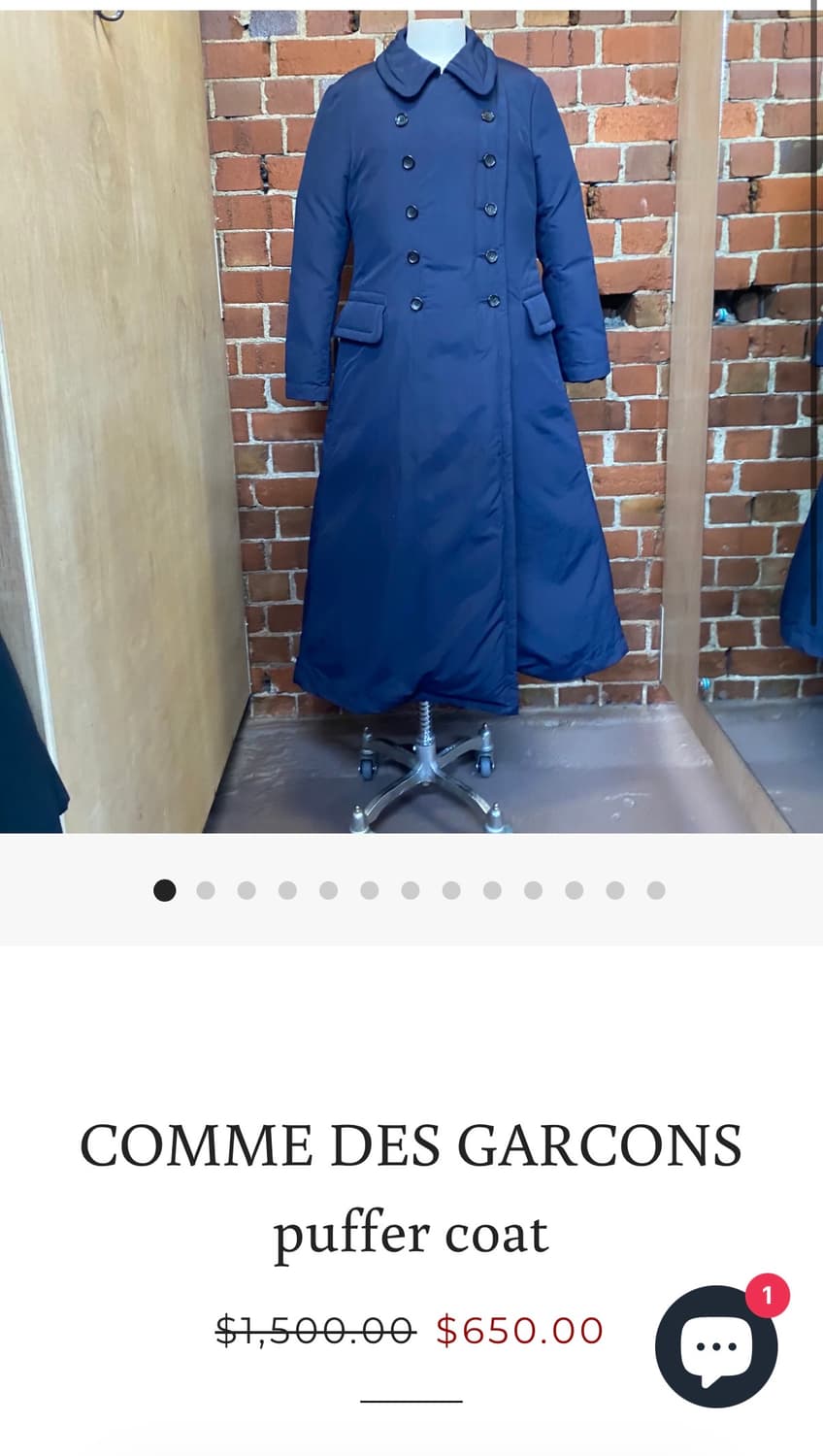Click the discounted $650.00 price
This screenshot has width=823, height=1456.
[x=520, y=1331]
